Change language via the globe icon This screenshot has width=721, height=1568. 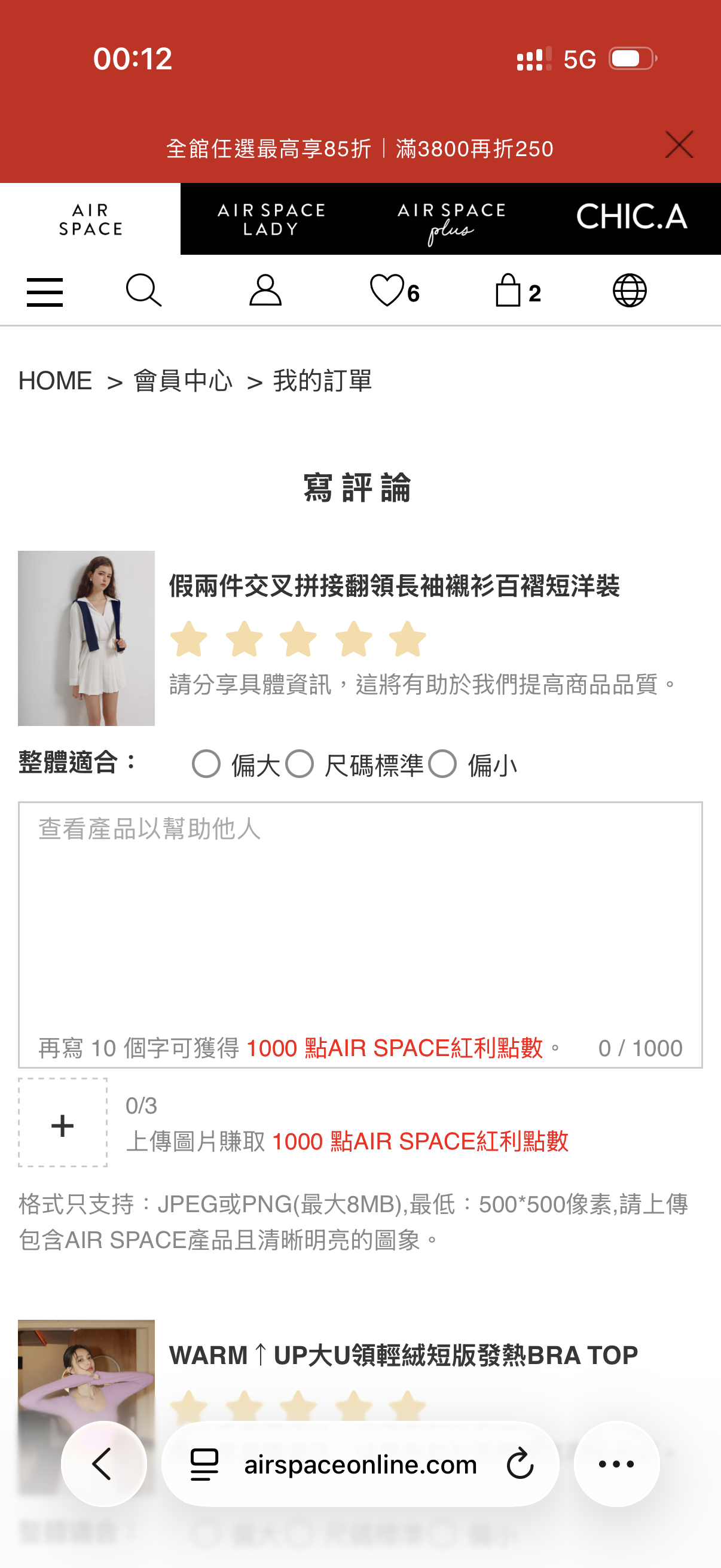(x=629, y=291)
